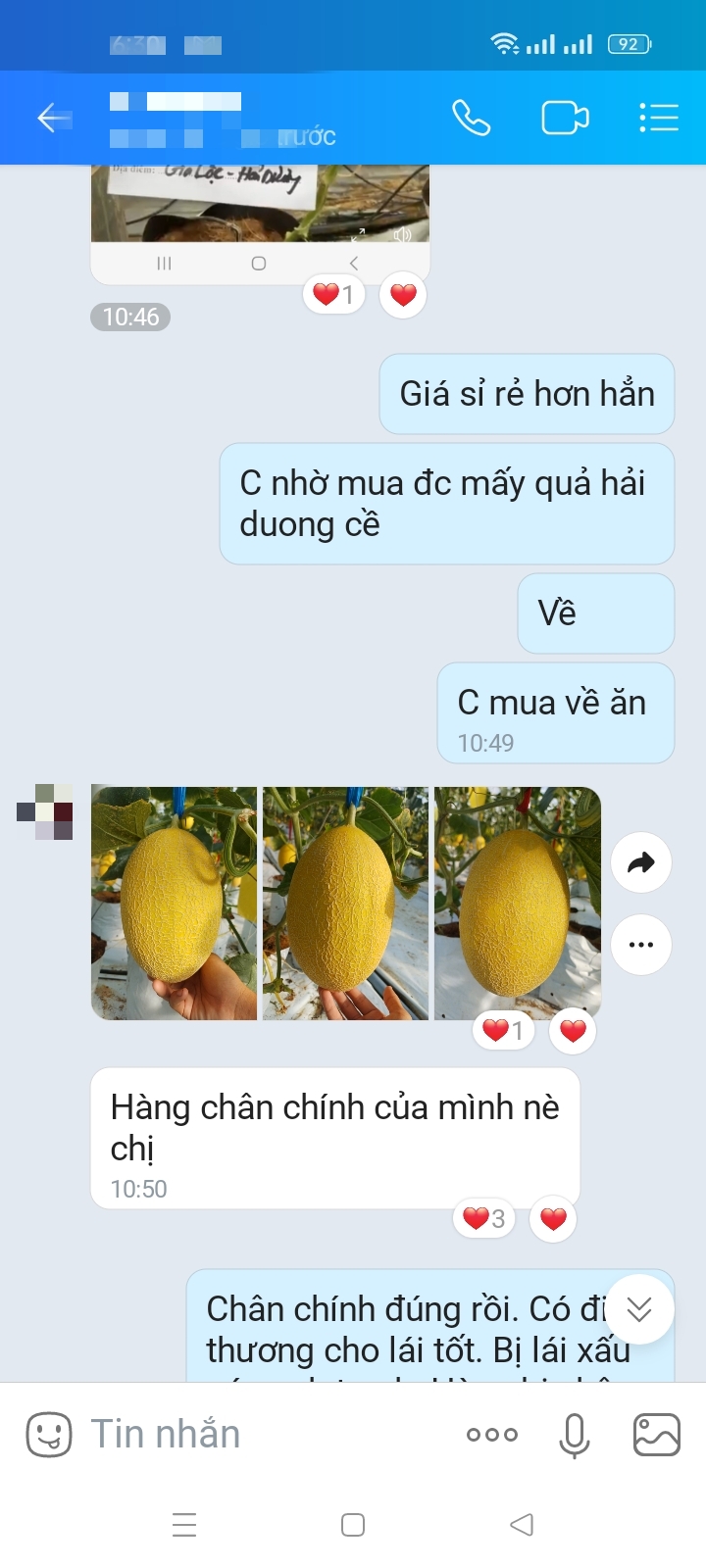
Task: React with heart to the melon photos
Action: [x=573, y=1031]
